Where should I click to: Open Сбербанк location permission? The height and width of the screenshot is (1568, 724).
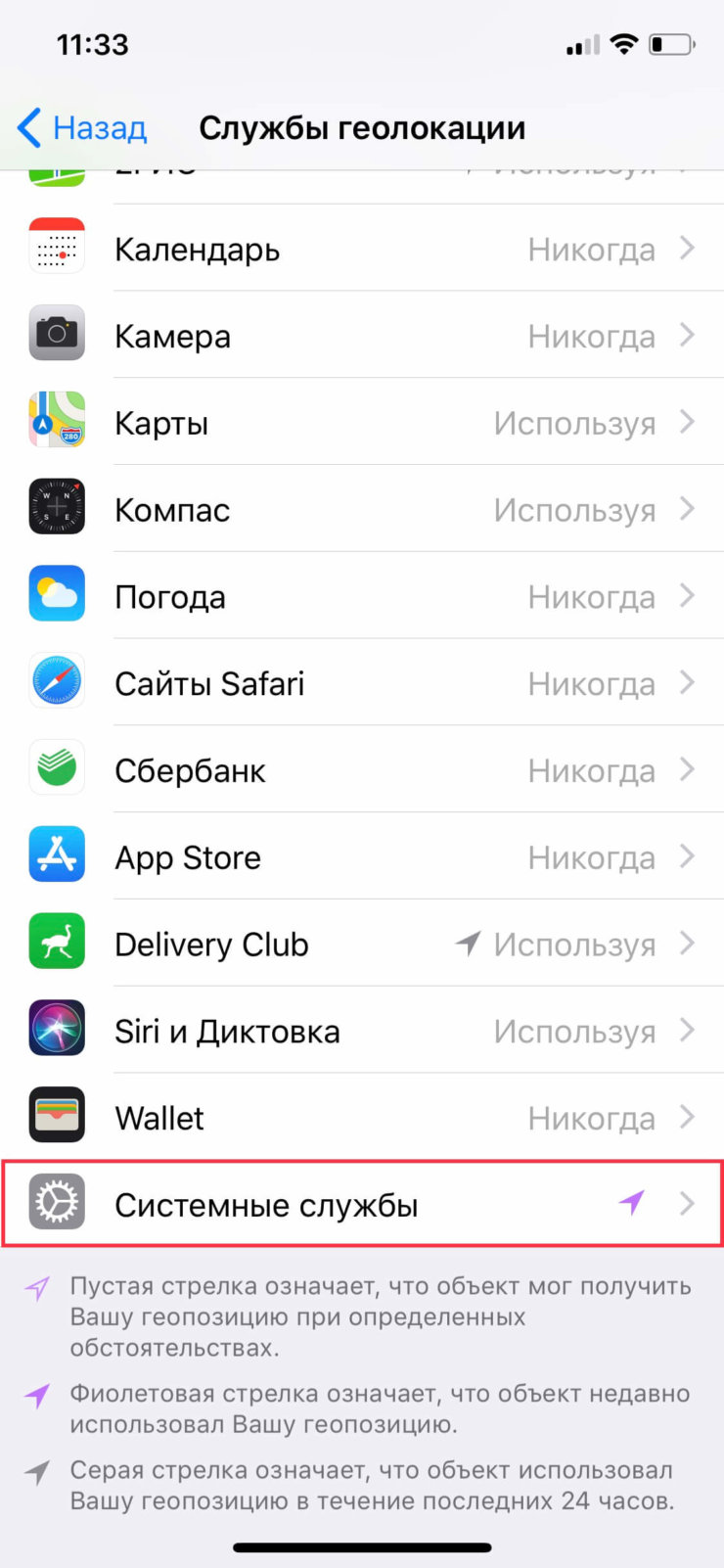click(x=362, y=770)
